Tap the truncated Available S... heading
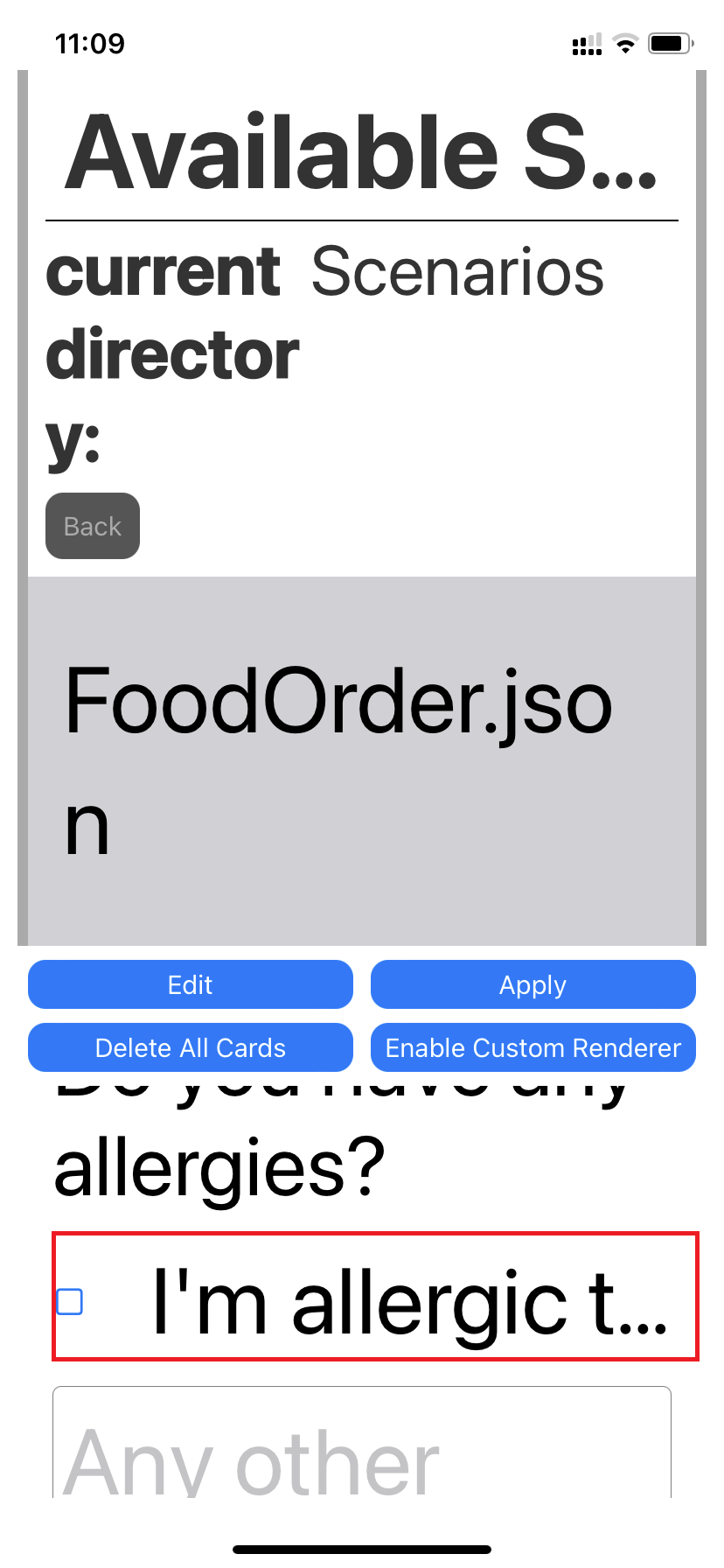 click(362, 151)
